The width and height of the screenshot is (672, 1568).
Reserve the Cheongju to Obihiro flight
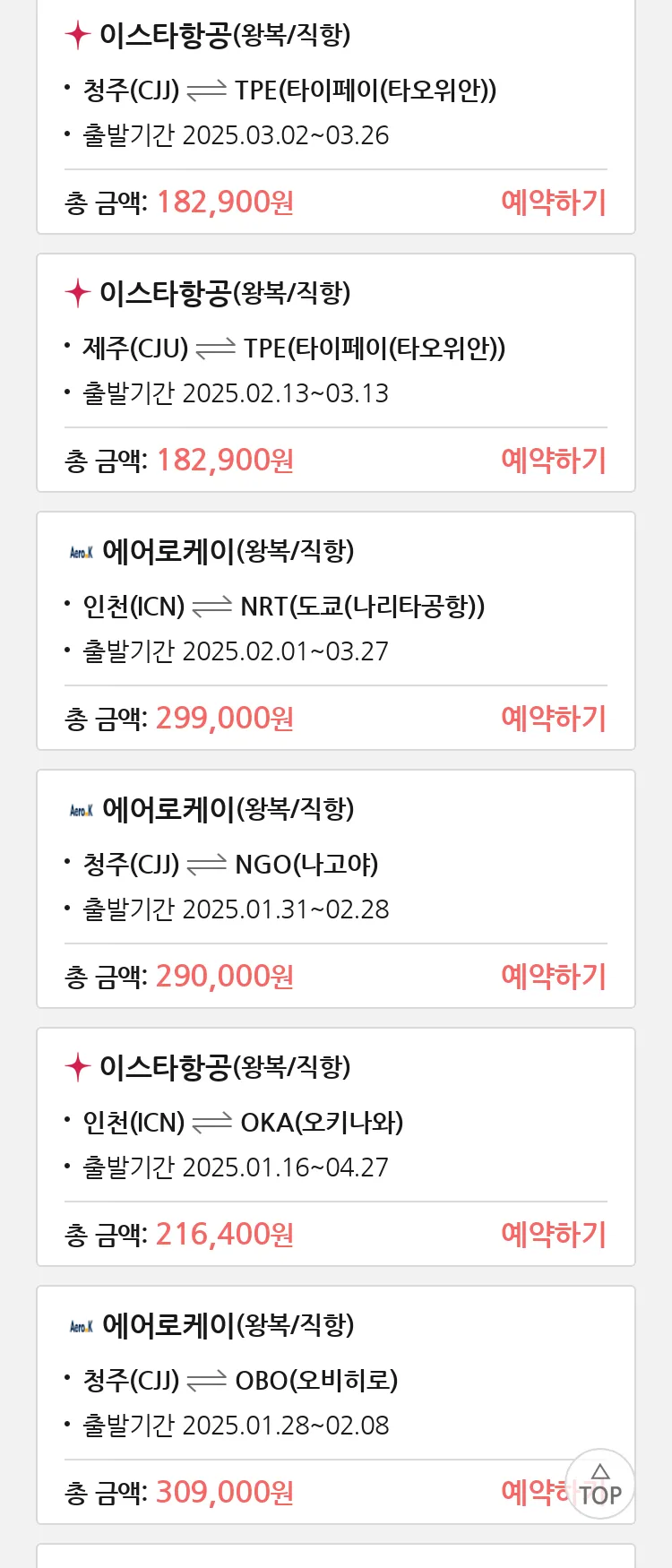tap(533, 1492)
